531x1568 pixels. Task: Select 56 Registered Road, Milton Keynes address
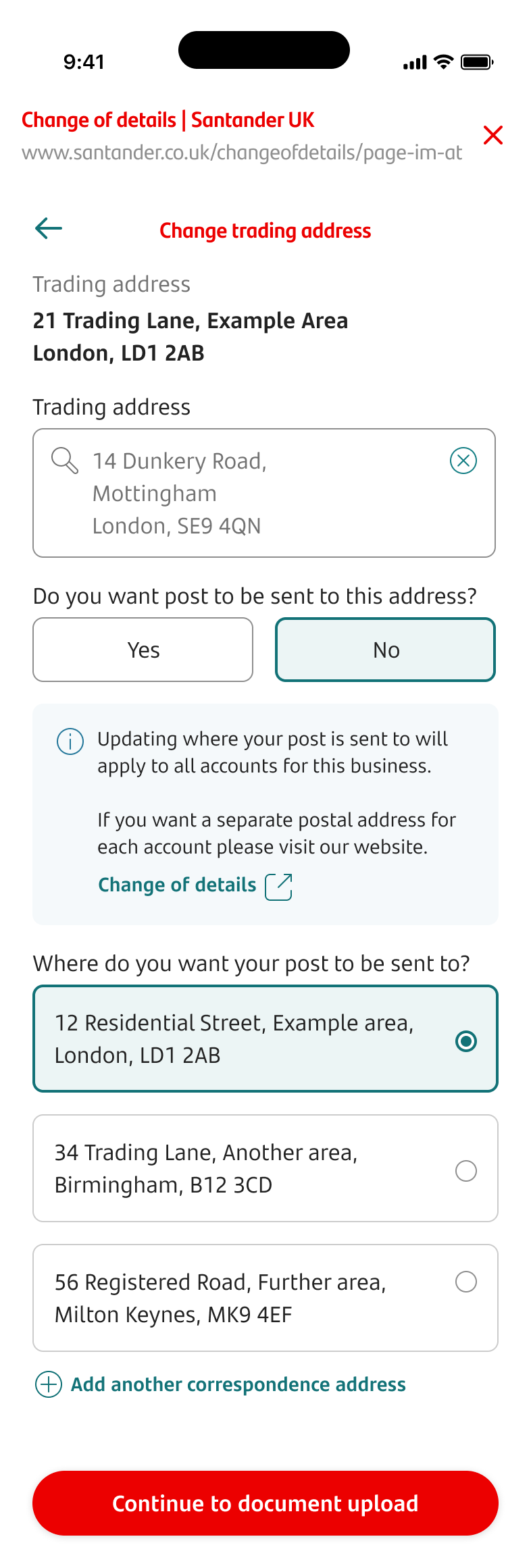[x=265, y=1298]
